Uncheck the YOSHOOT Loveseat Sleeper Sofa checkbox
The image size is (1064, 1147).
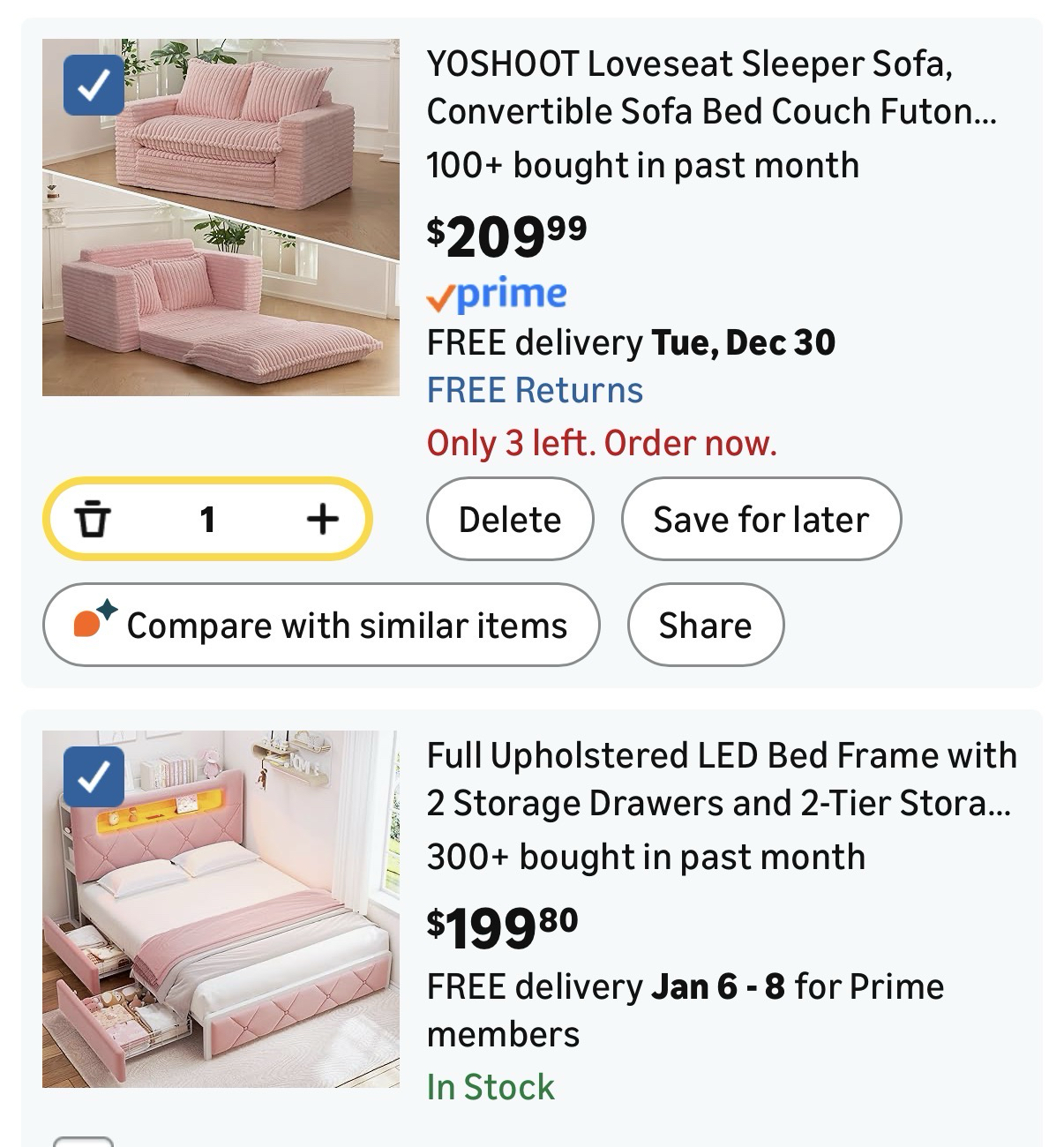point(94,85)
